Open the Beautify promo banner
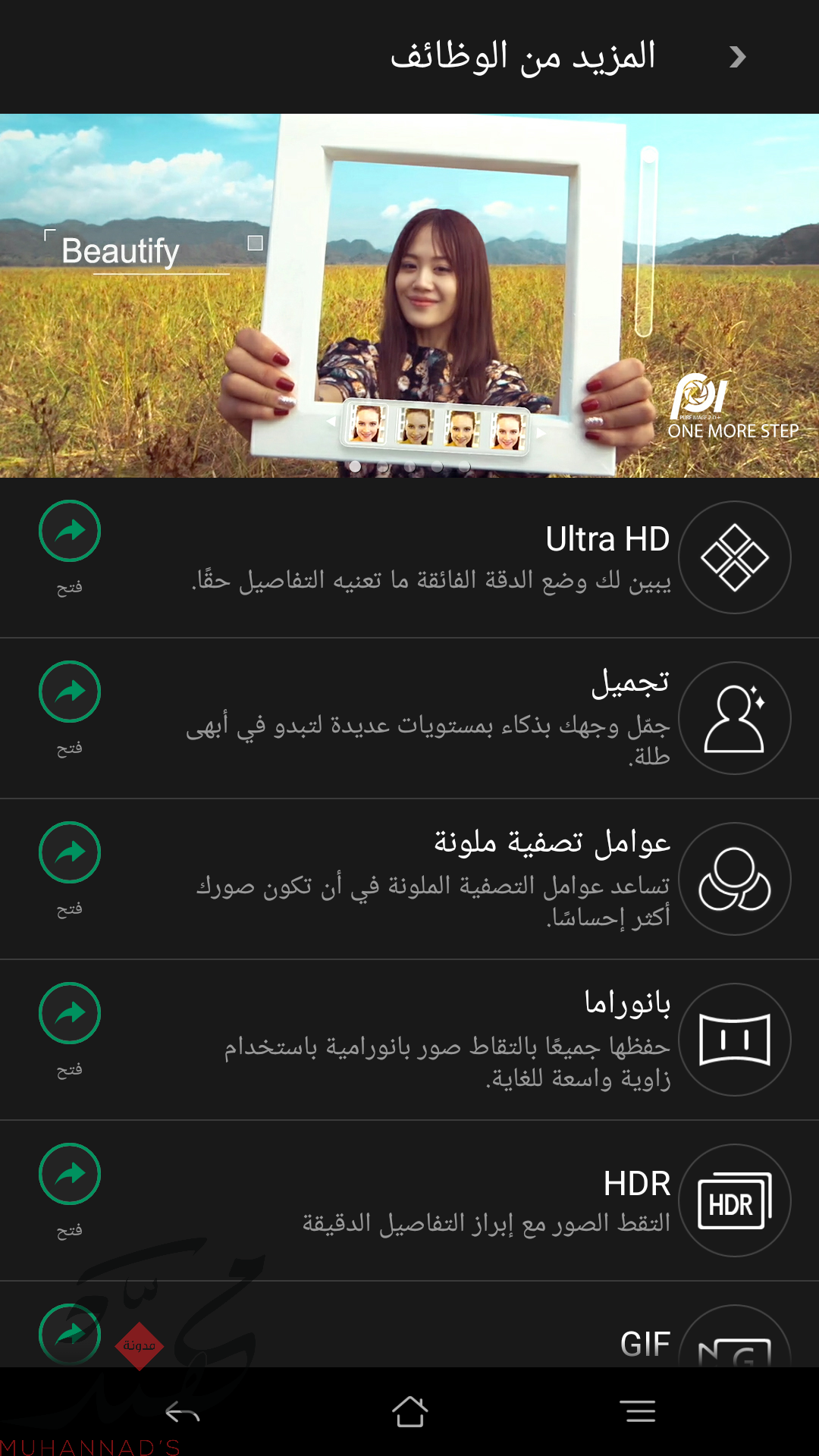The image size is (819, 1456). coord(409,296)
